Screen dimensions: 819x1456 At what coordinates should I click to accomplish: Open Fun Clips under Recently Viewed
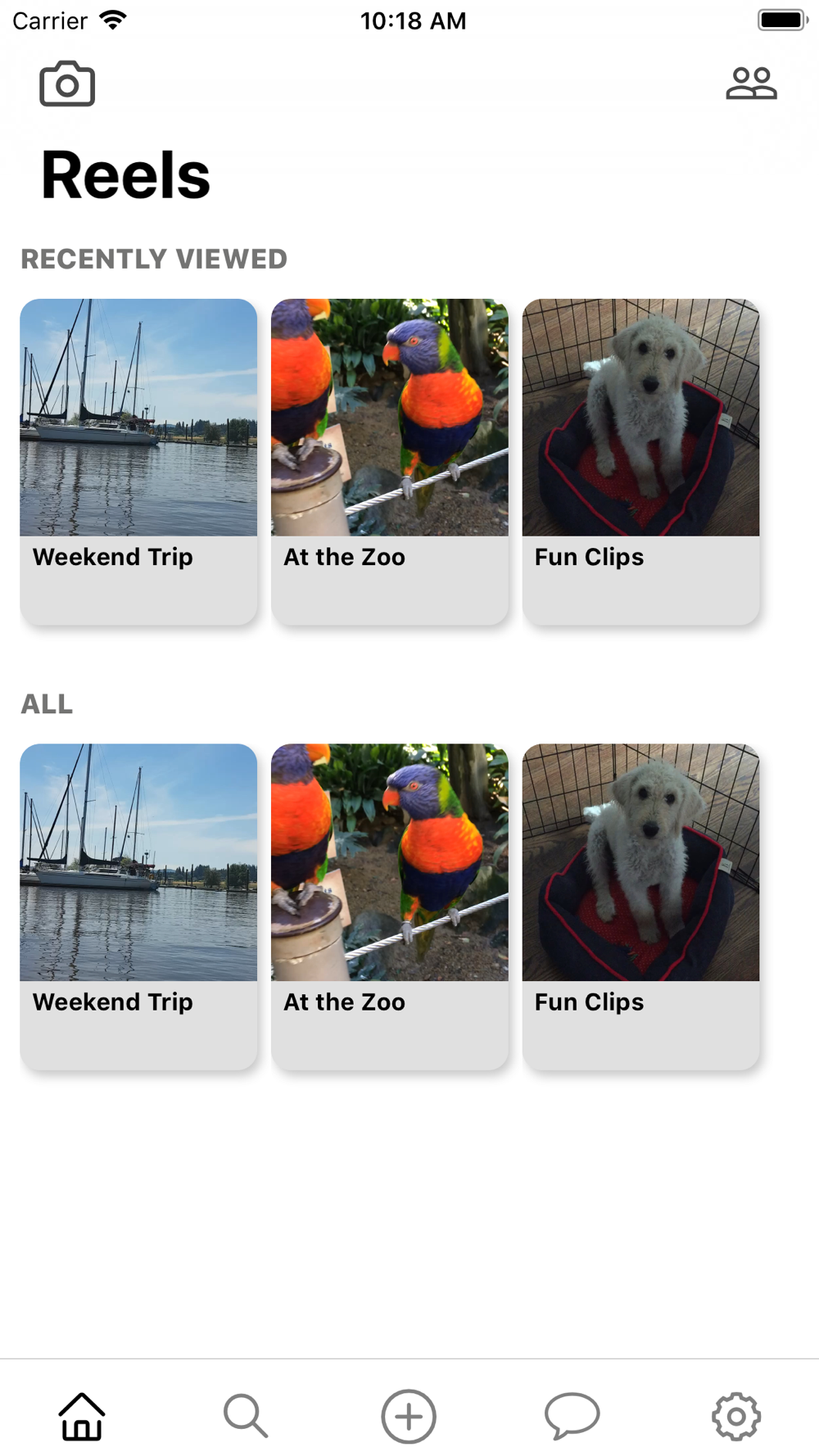pos(641,462)
